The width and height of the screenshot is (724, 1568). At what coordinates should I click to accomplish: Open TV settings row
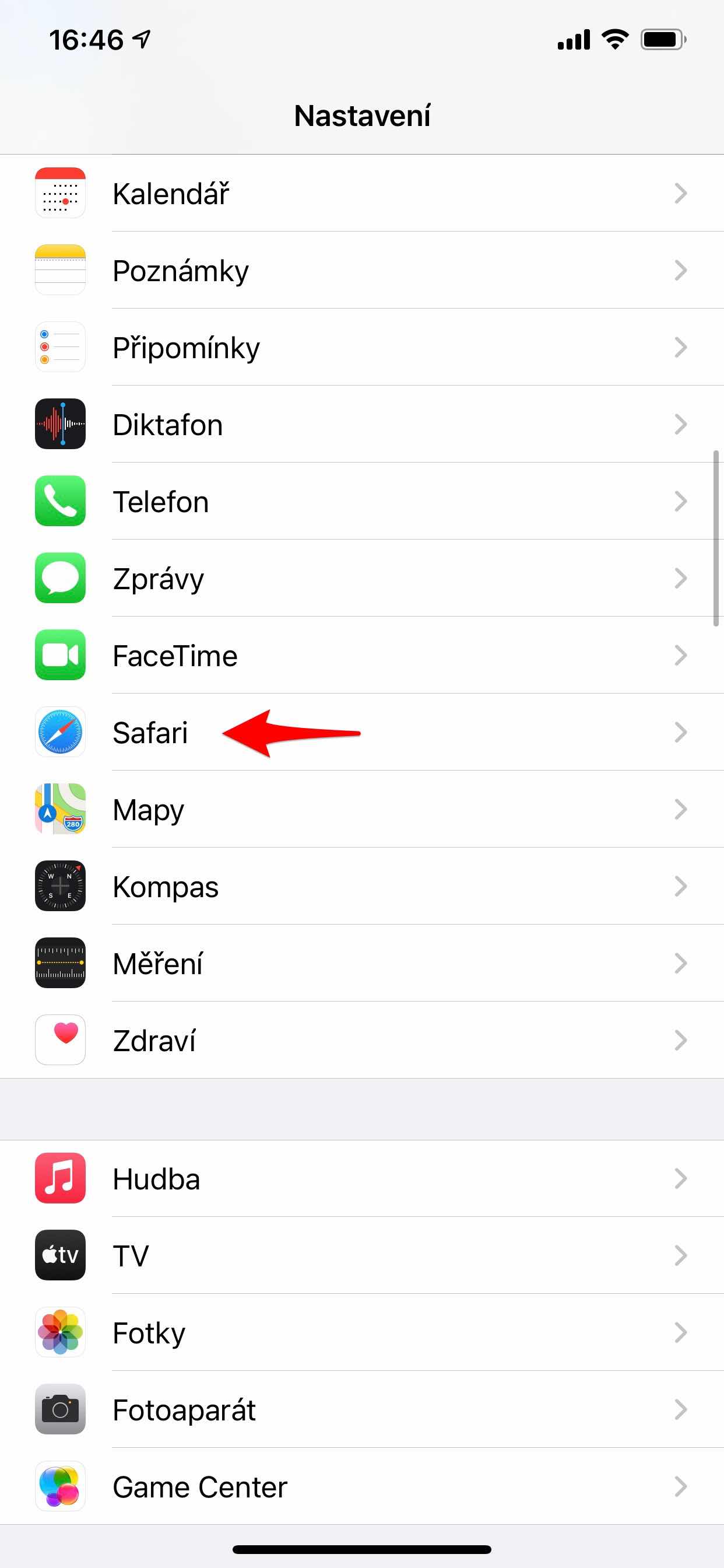(362, 1255)
